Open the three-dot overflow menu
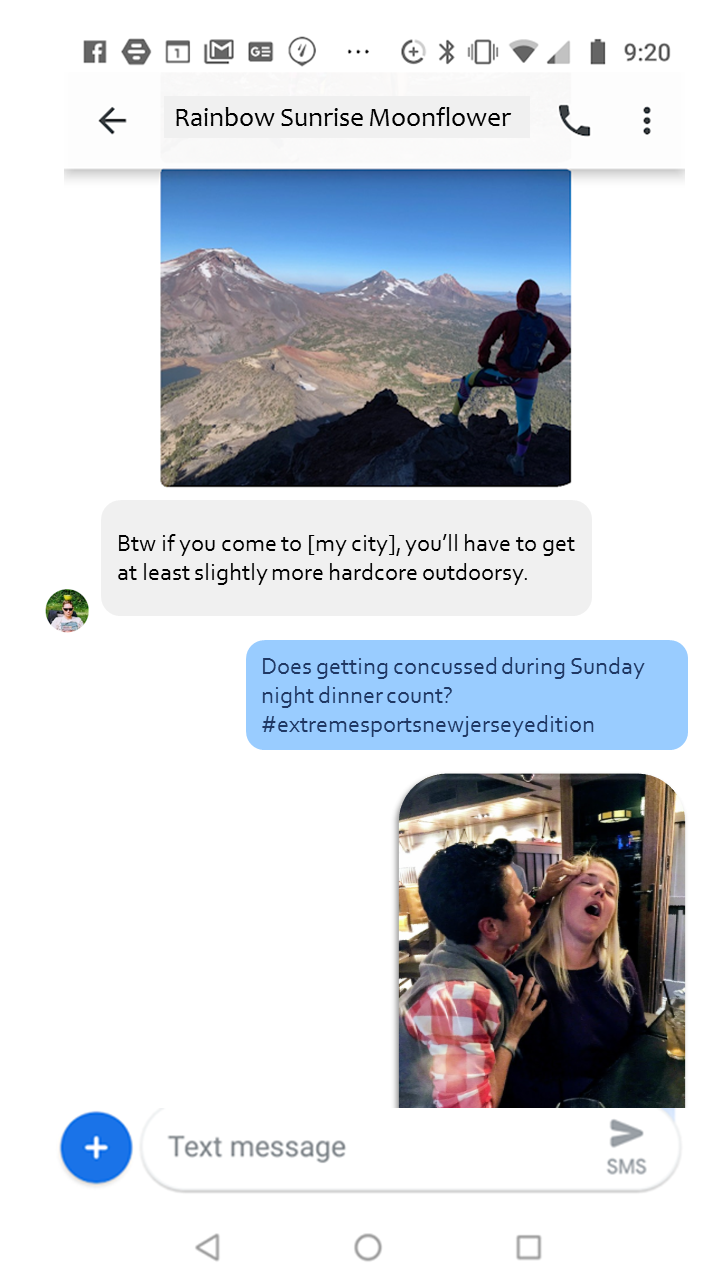The image size is (720, 1280). 647,121
